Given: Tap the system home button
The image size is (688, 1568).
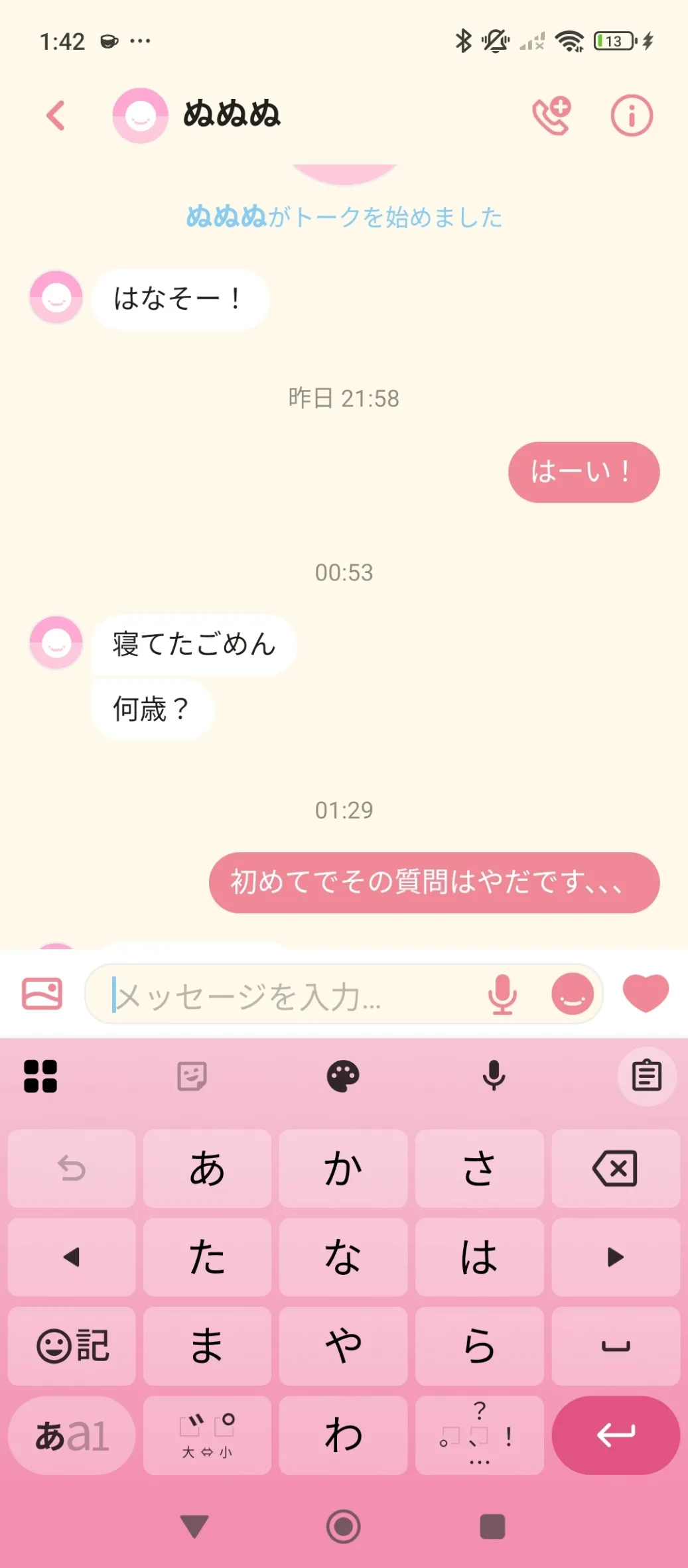Looking at the screenshot, I should (344, 1526).
